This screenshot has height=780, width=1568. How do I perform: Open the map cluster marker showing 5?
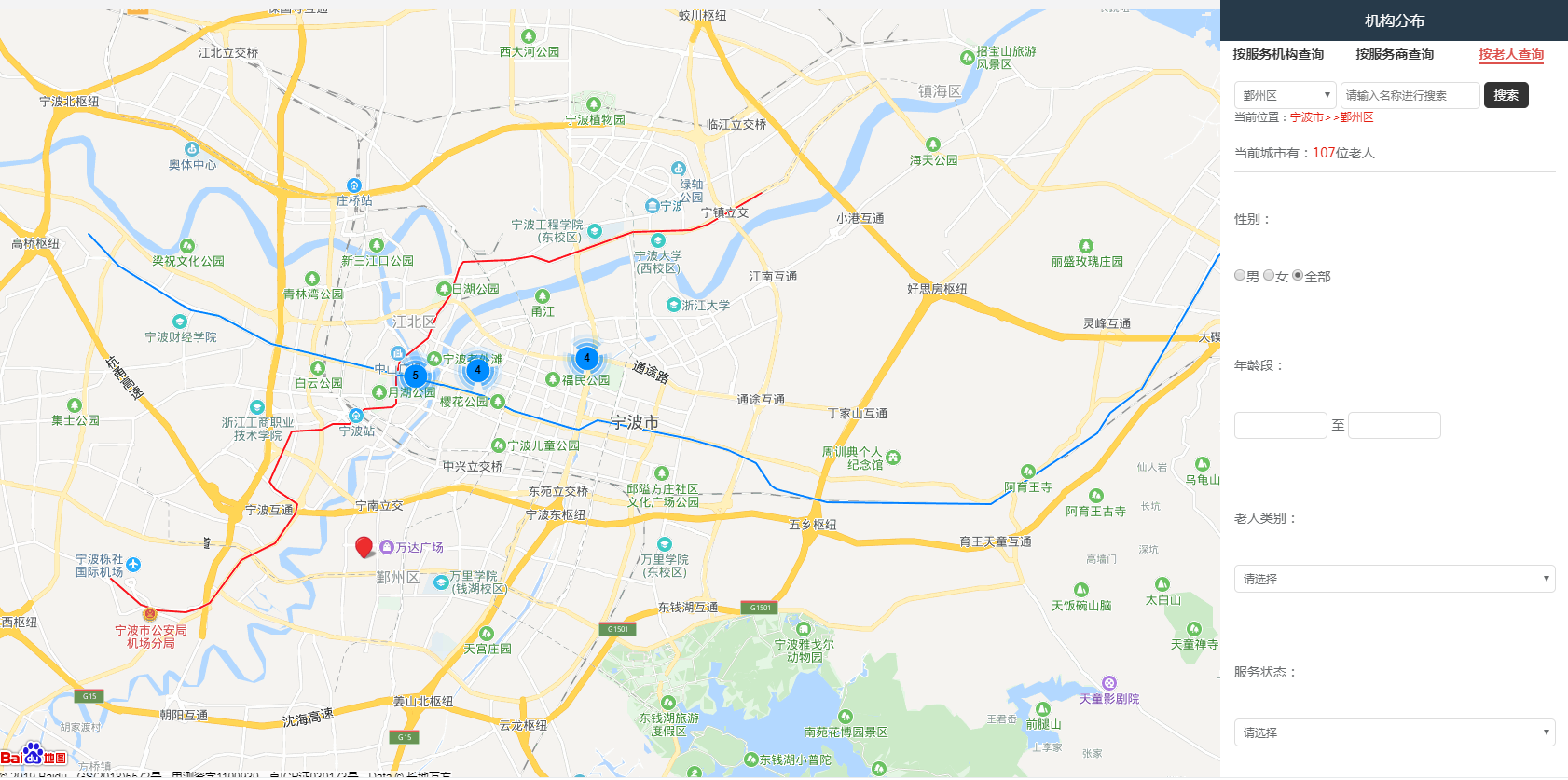pos(416,376)
